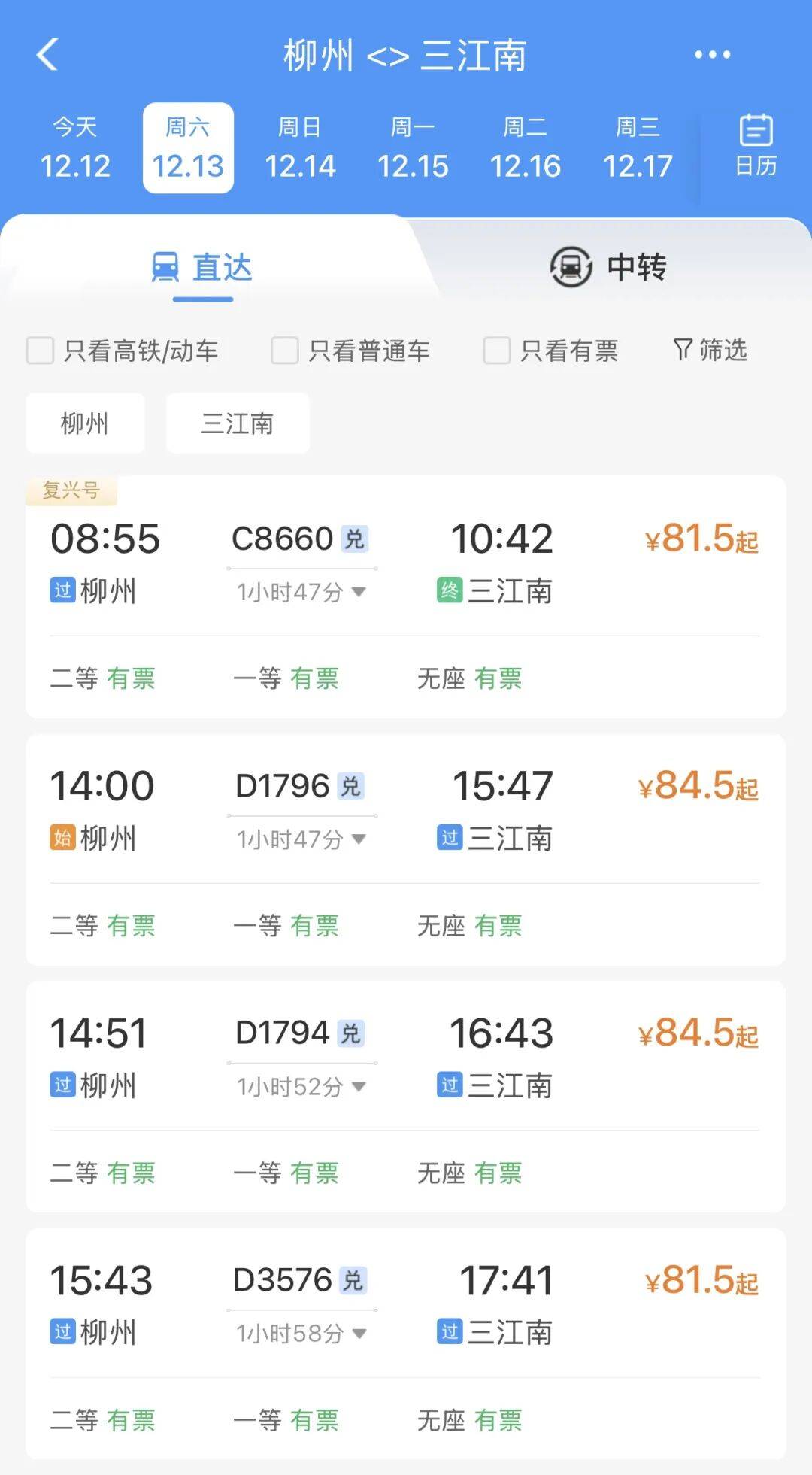Screen dimensions: 812x1475
Task: Go back from the 柳州 to 三江南 results
Action: coord(47,55)
